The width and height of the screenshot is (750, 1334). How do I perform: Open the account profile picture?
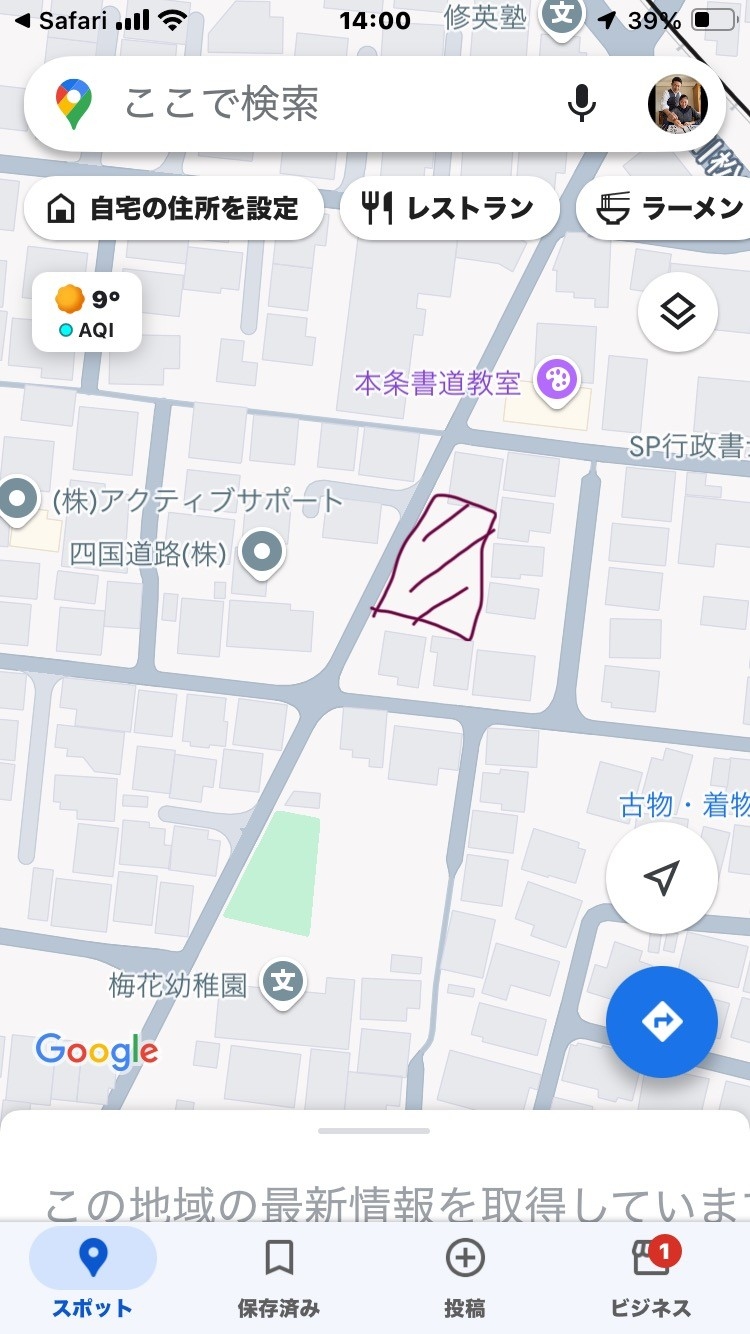pyautogui.click(x=678, y=103)
